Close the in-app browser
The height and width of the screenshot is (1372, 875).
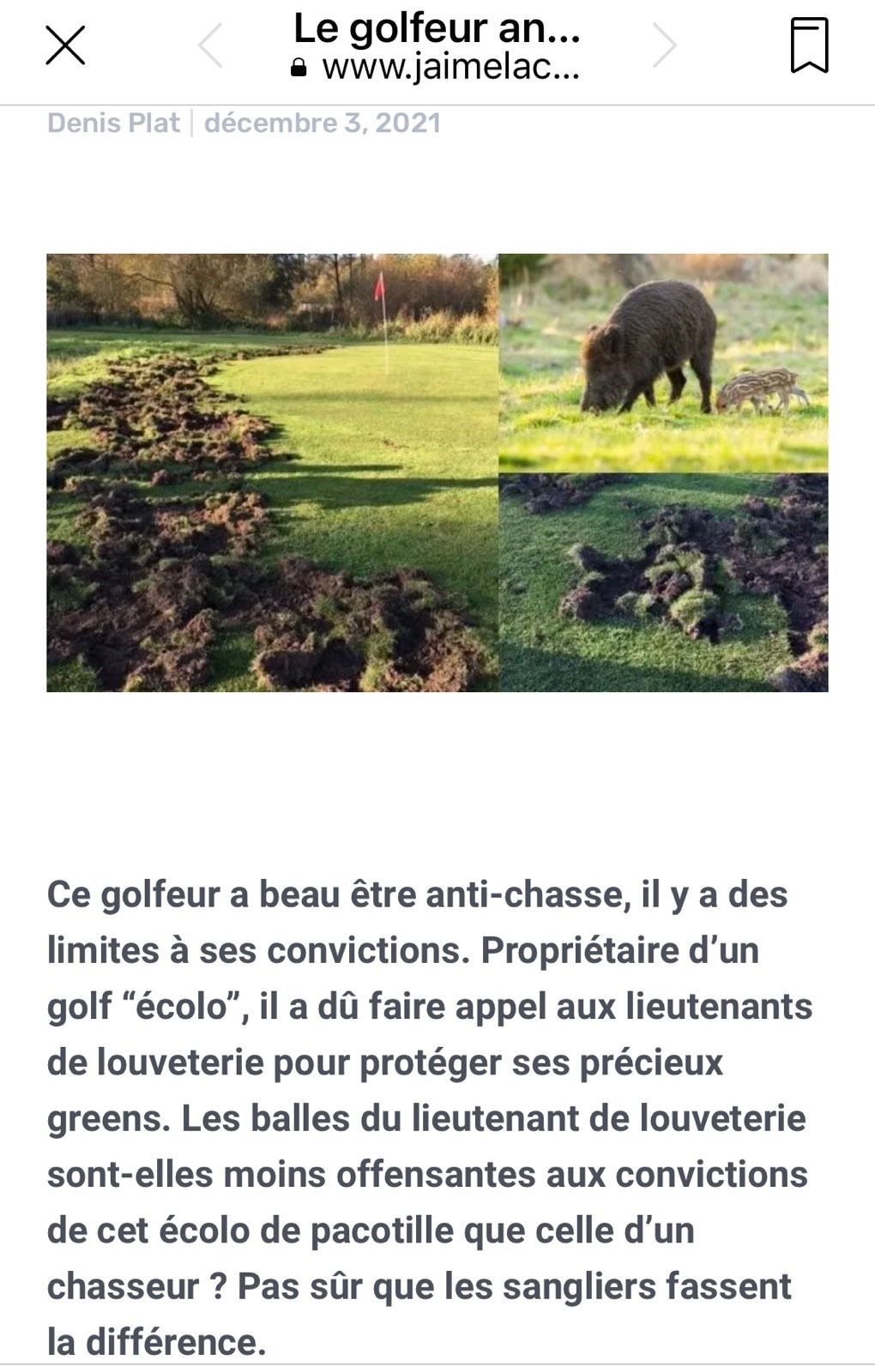point(65,45)
